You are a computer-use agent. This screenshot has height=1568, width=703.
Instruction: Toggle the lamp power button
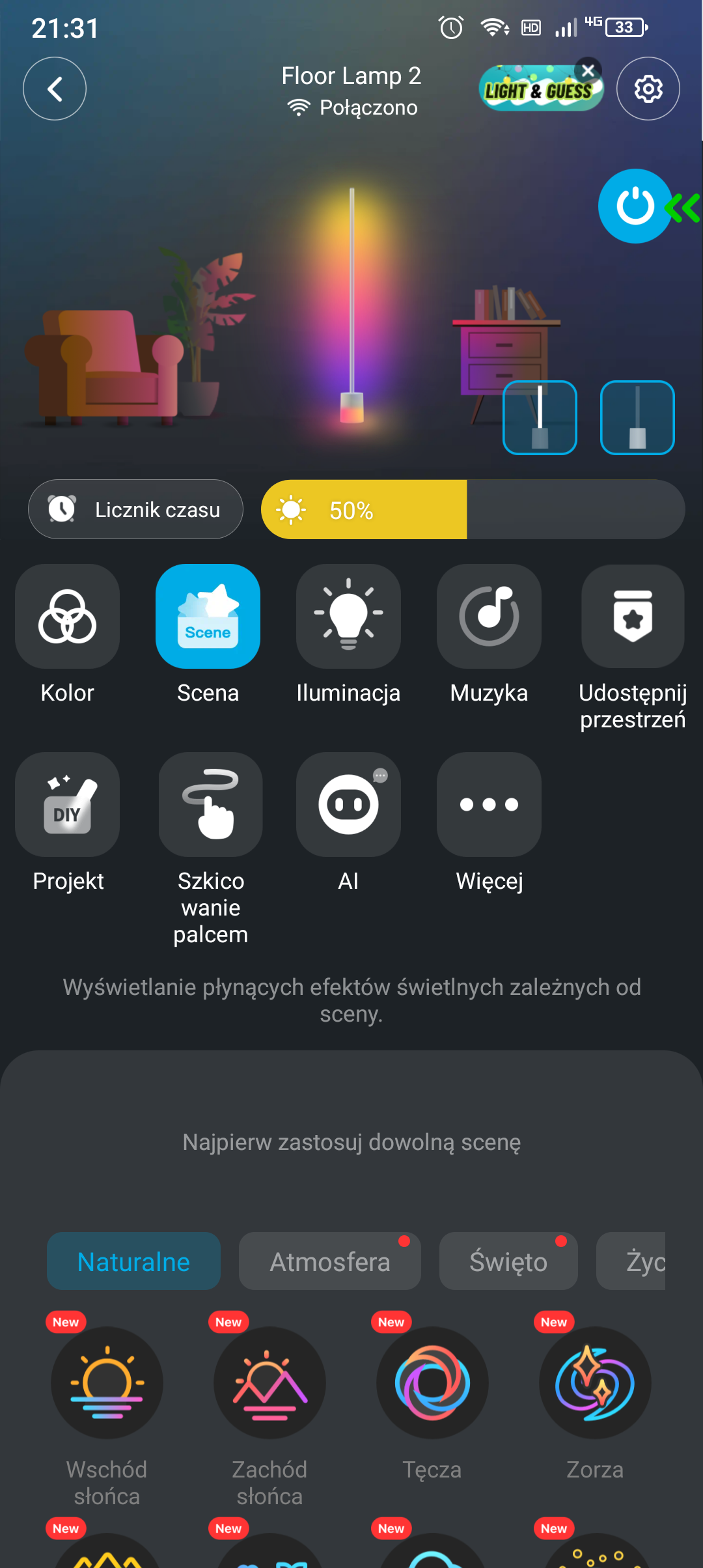pyautogui.click(x=635, y=206)
